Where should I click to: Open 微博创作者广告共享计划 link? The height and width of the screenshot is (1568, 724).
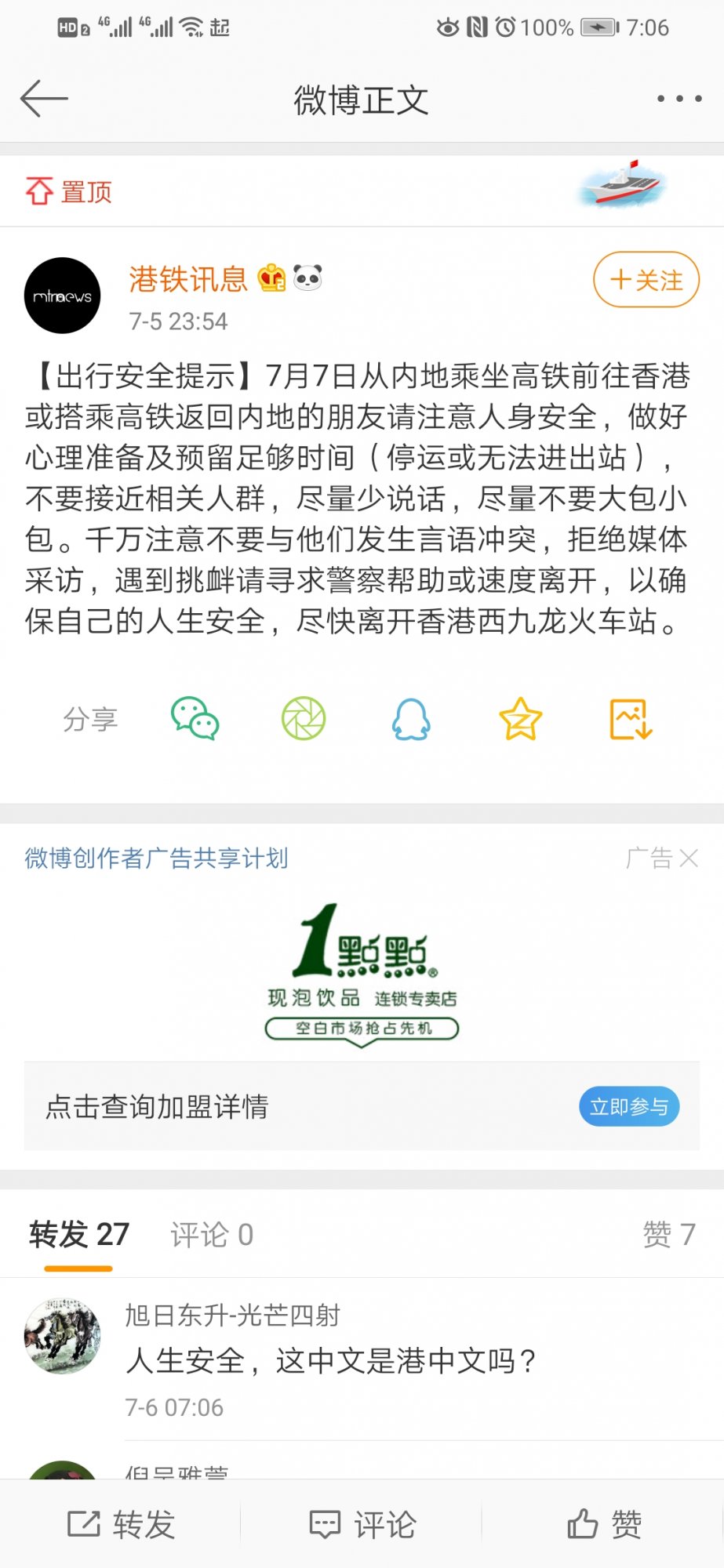[157, 858]
